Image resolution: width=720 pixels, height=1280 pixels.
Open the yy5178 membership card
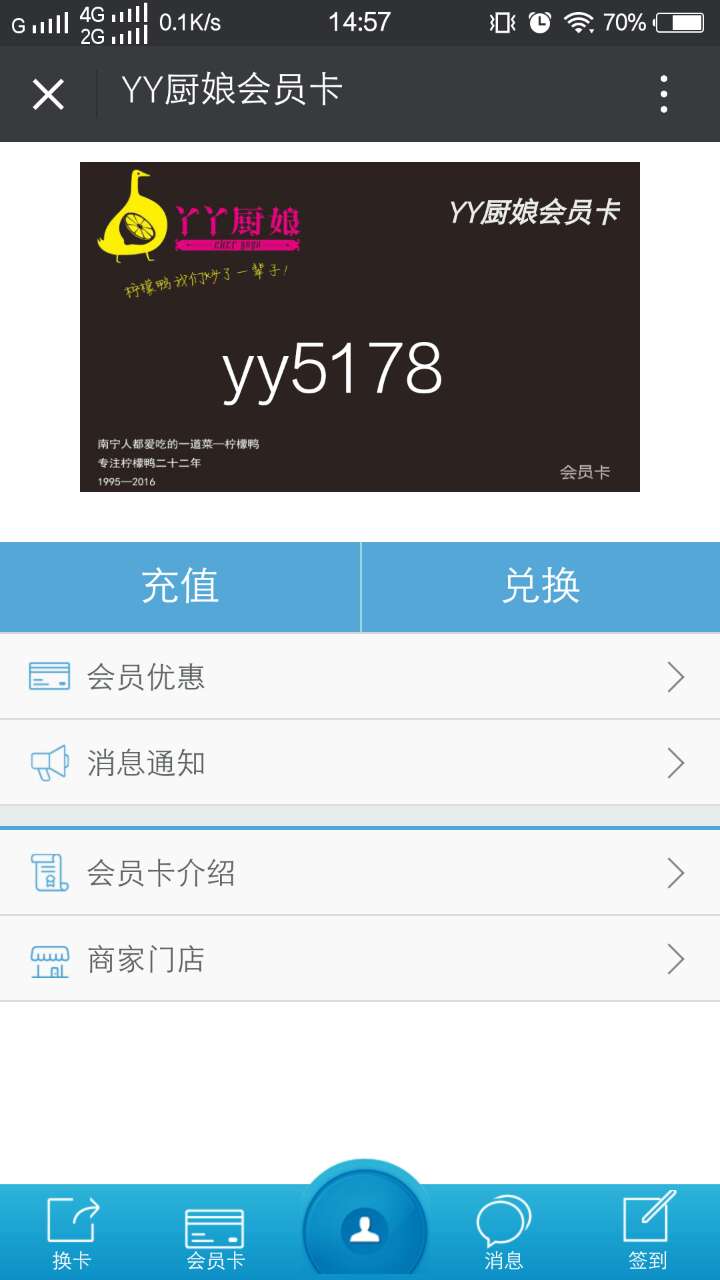(x=360, y=327)
